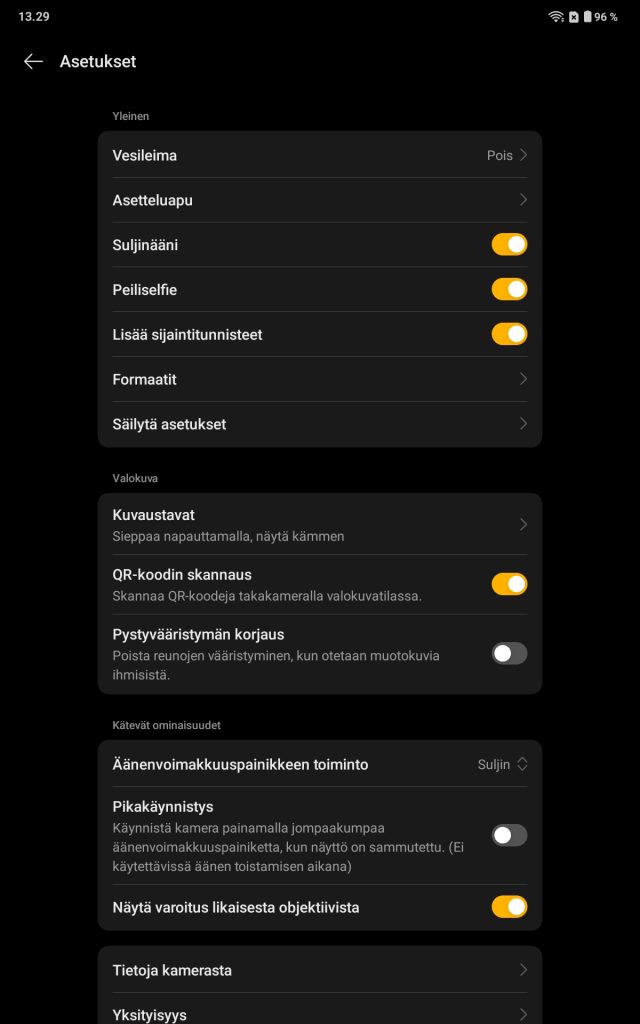Toggle Lisää sijaintitunnisteet off
Image resolution: width=640 pixels, height=1024 pixels.
[509, 334]
